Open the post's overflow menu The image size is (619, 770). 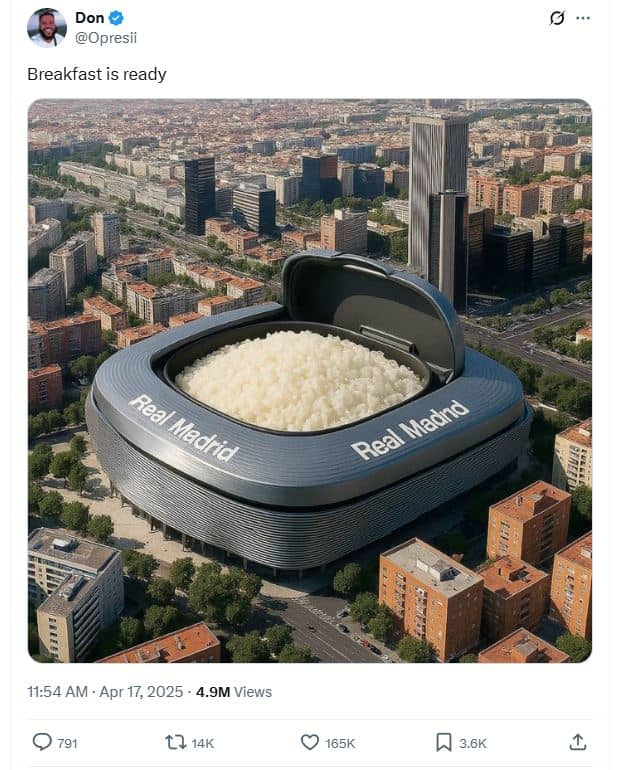tap(583, 18)
